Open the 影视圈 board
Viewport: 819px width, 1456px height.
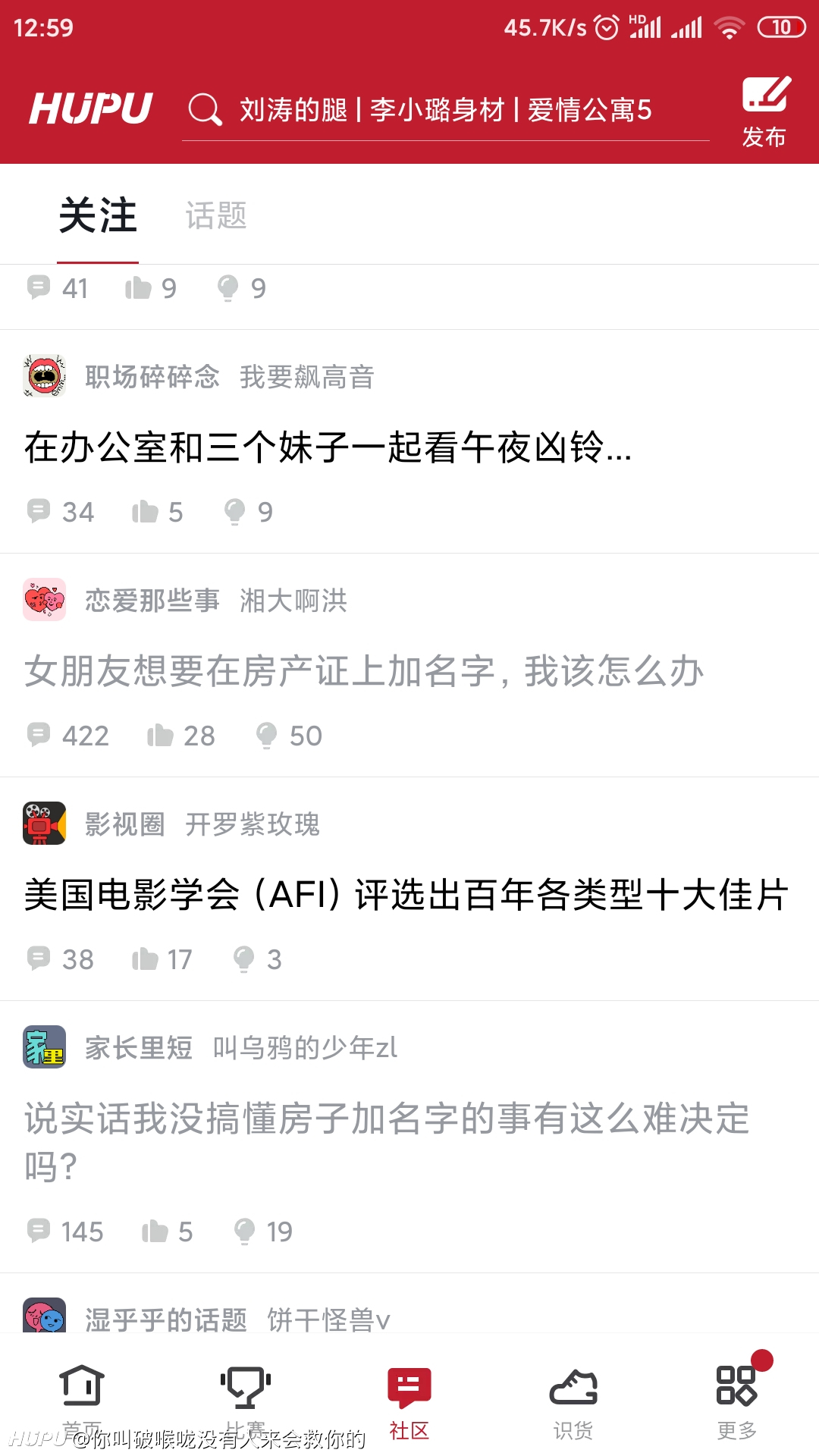point(124,824)
